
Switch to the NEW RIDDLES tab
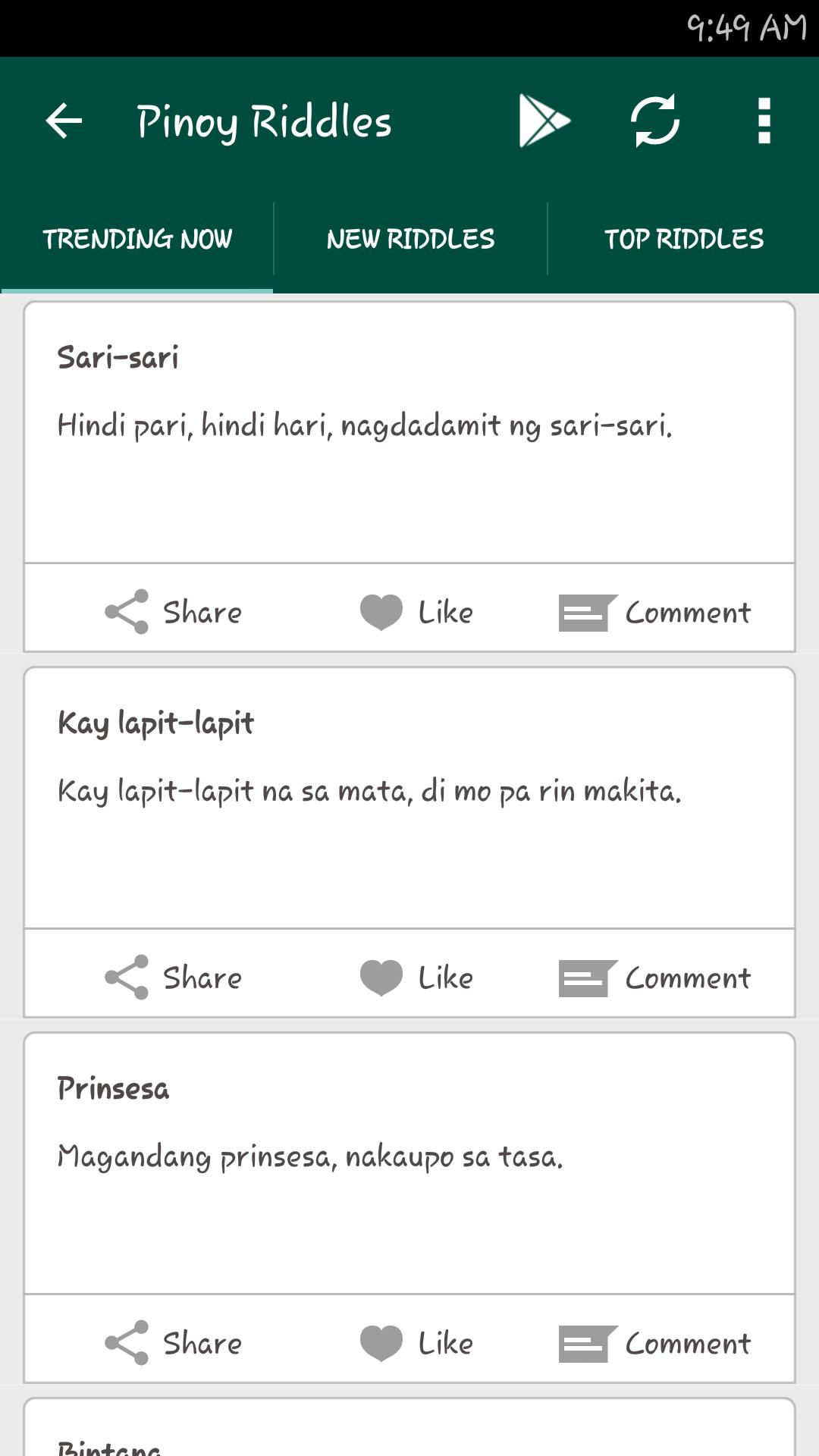click(410, 238)
